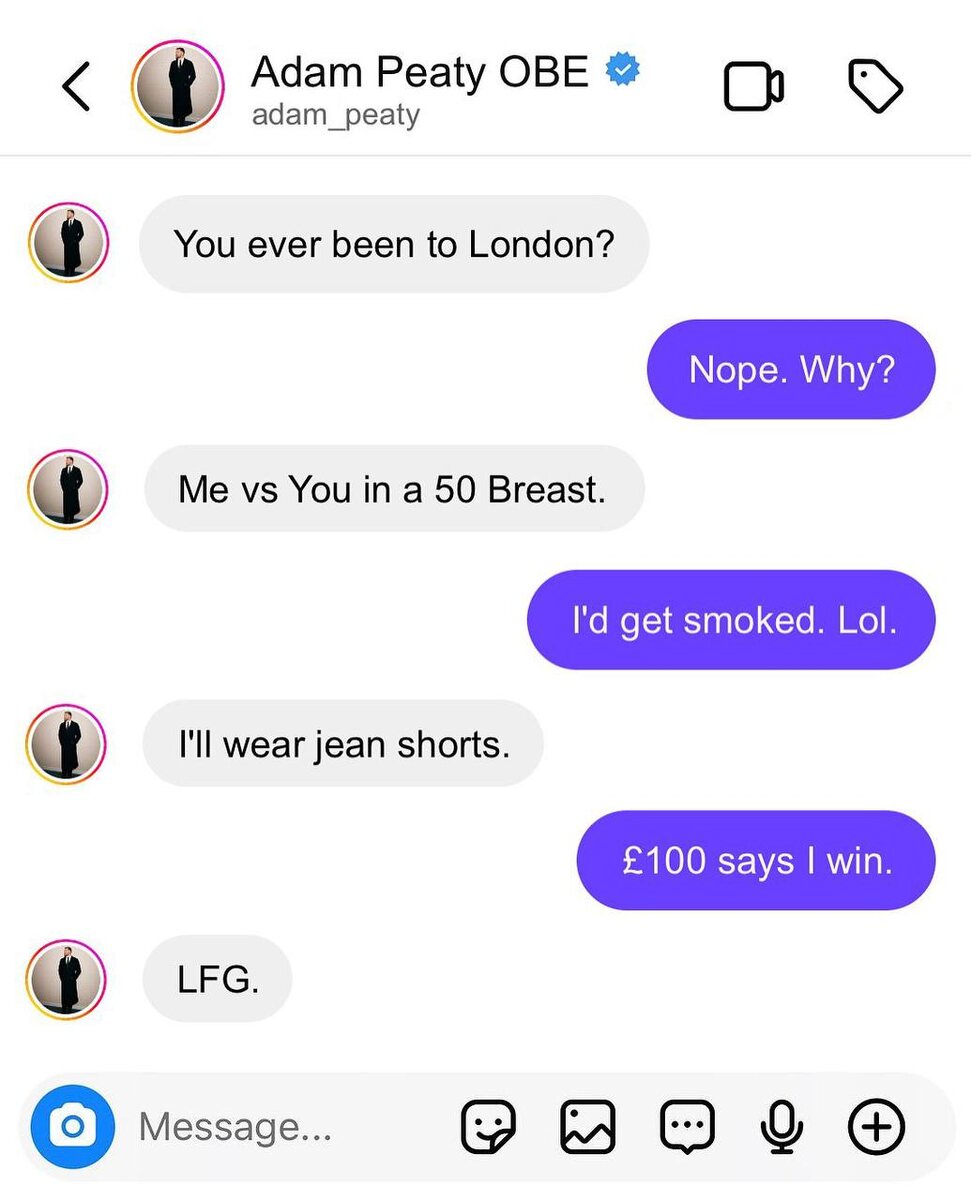Open Adam Peaty's profile picture in the header

pyautogui.click(x=177, y=86)
